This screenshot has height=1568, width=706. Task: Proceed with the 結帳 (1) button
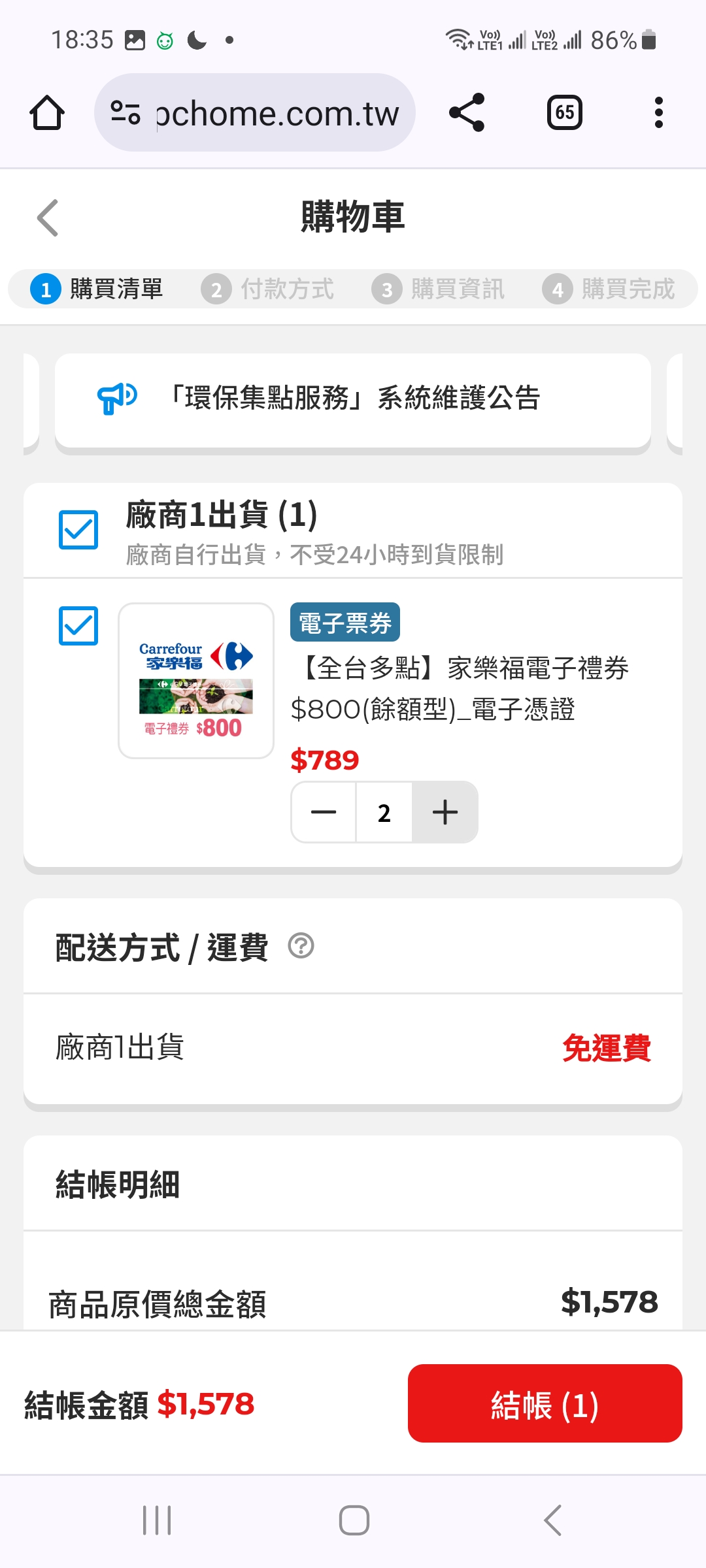click(545, 1403)
